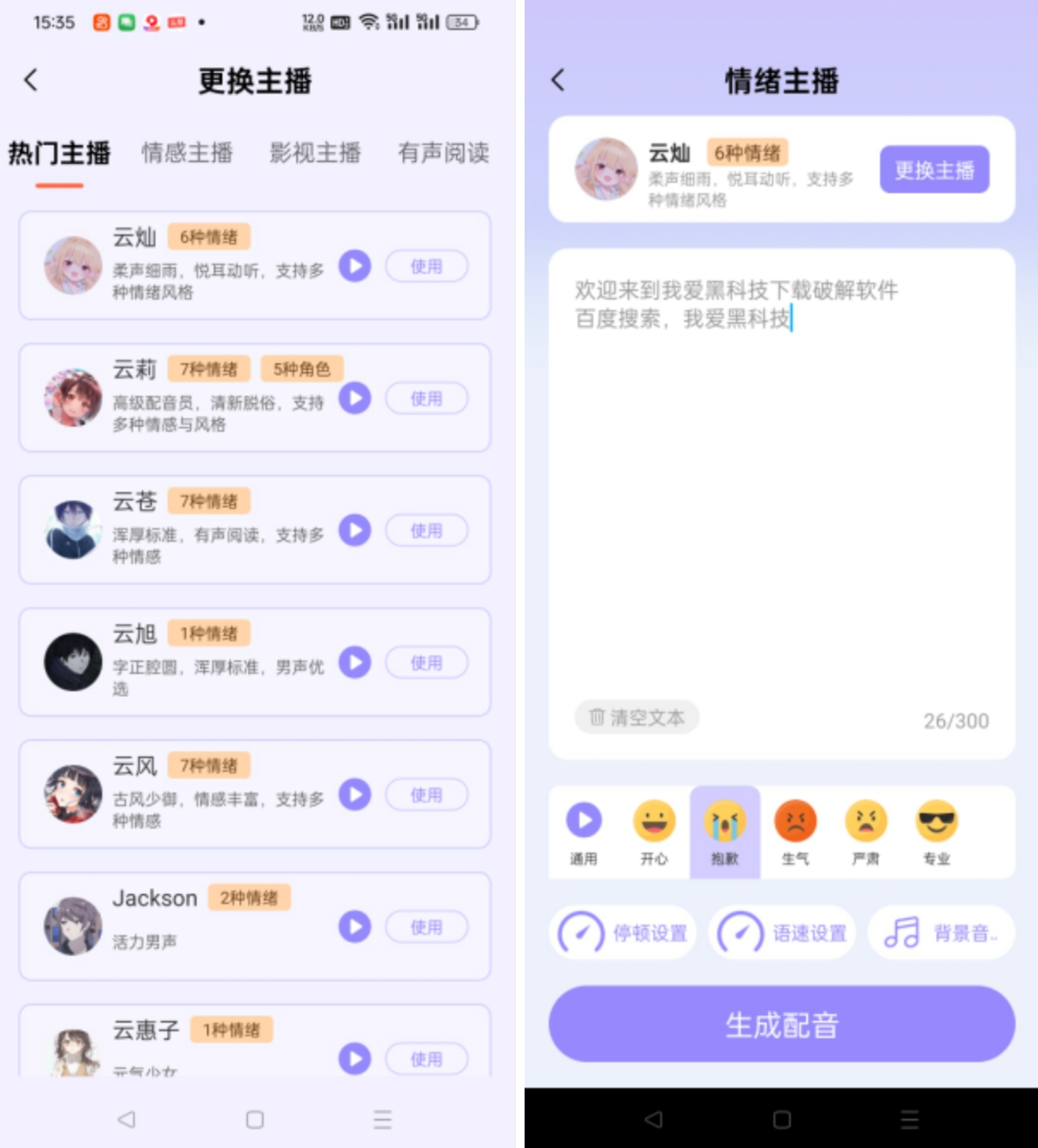Switch to the 情感主播 tab
Screen dimensions: 1038x1148
pyautogui.click(x=187, y=153)
